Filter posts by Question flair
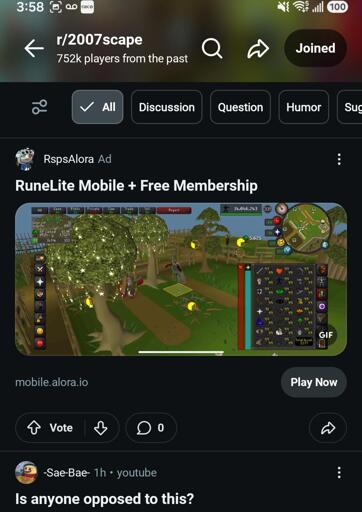This screenshot has height=512, width=362. click(240, 107)
